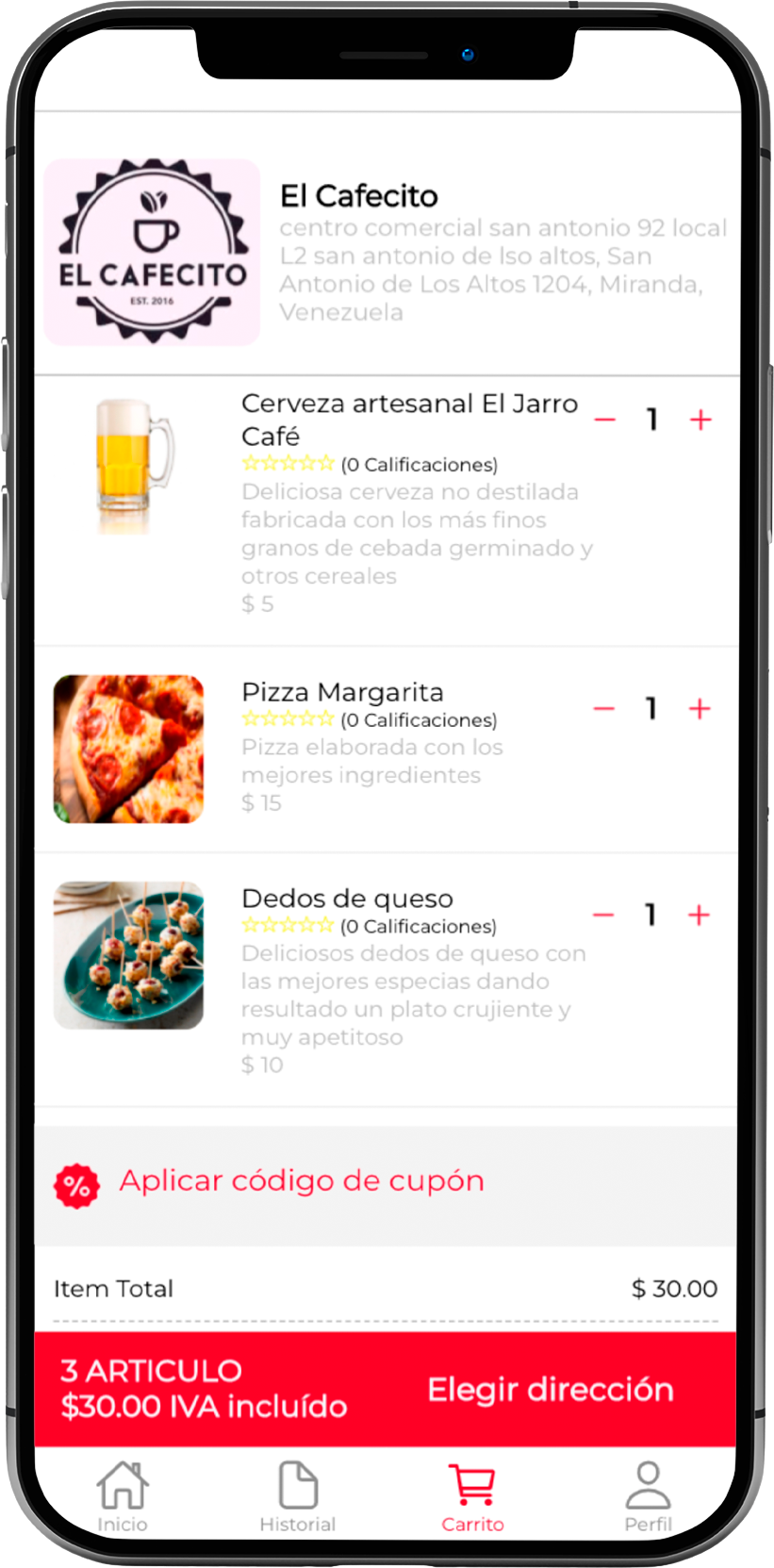Image resolution: width=774 pixels, height=1568 pixels.
Task: Reduce Pizza Margarita quantity by one
Action: 604,709
